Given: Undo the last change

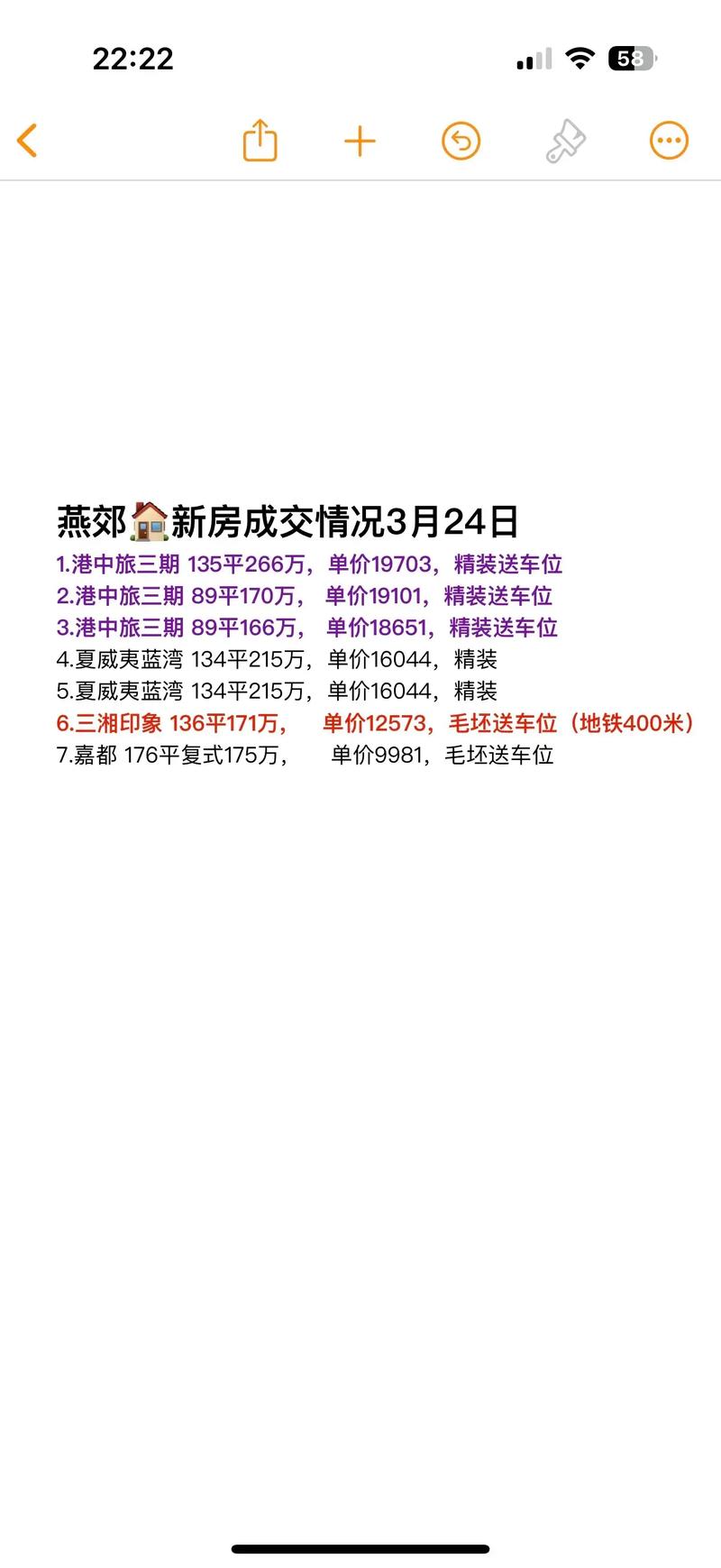Looking at the screenshot, I should 461,142.
